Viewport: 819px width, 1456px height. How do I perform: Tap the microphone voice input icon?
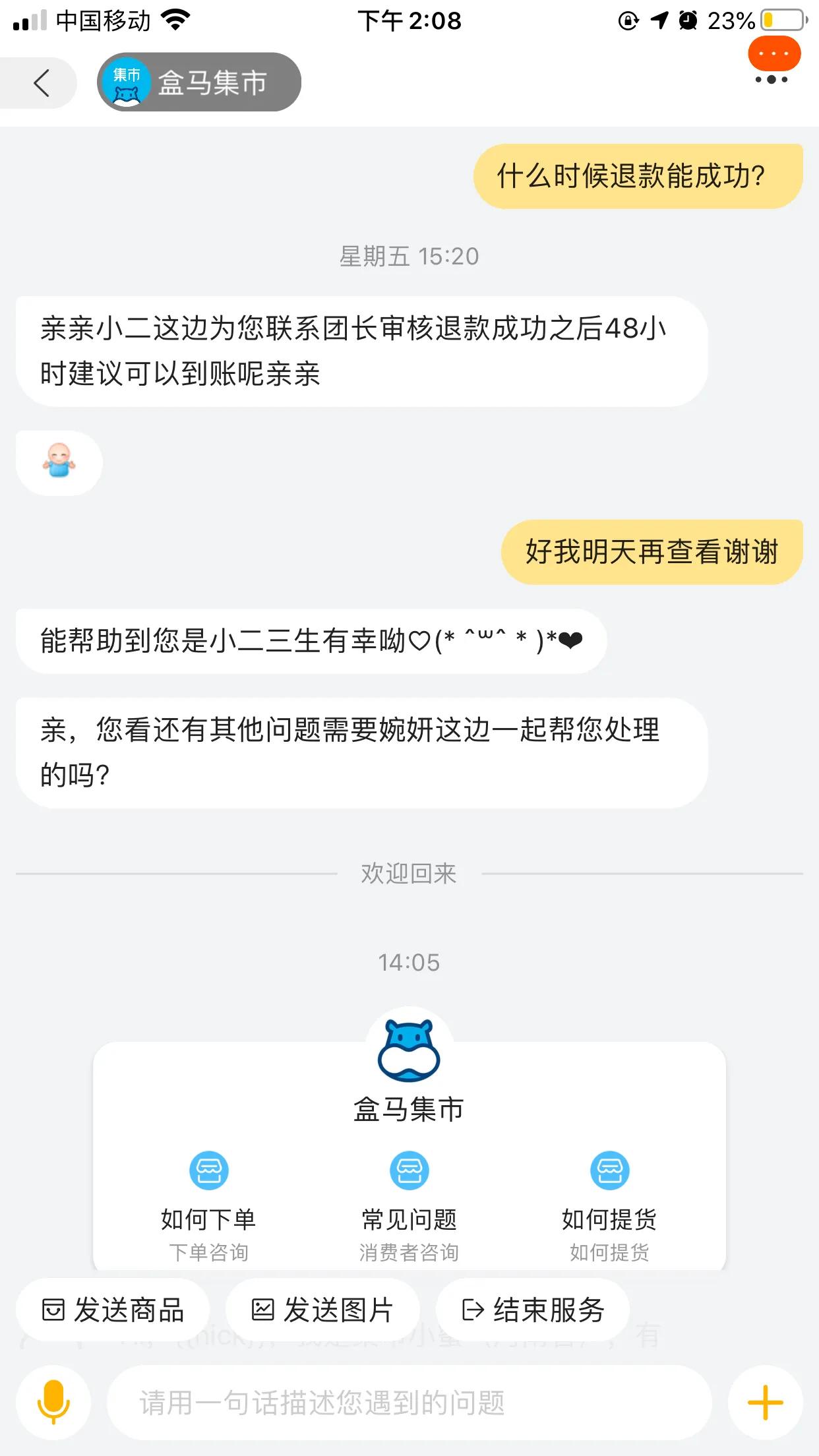coord(55,1403)
